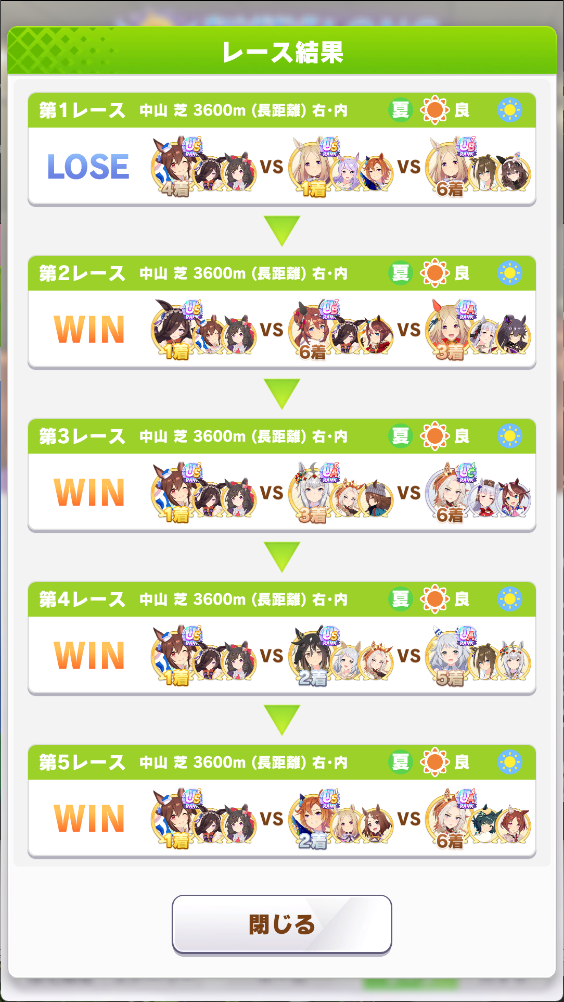Close the race results dialog with 閉じる
Viewport: 564px width, 1002px height.
tap(282, 925)
